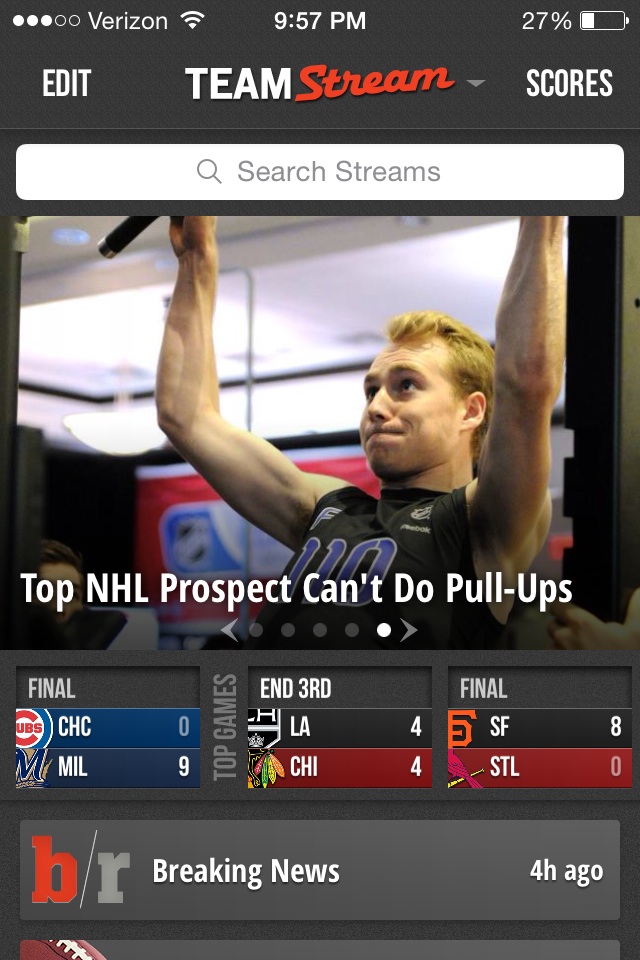Open the CHC vs MIL final score
The image size is (640, 960).
click(108, 728)
